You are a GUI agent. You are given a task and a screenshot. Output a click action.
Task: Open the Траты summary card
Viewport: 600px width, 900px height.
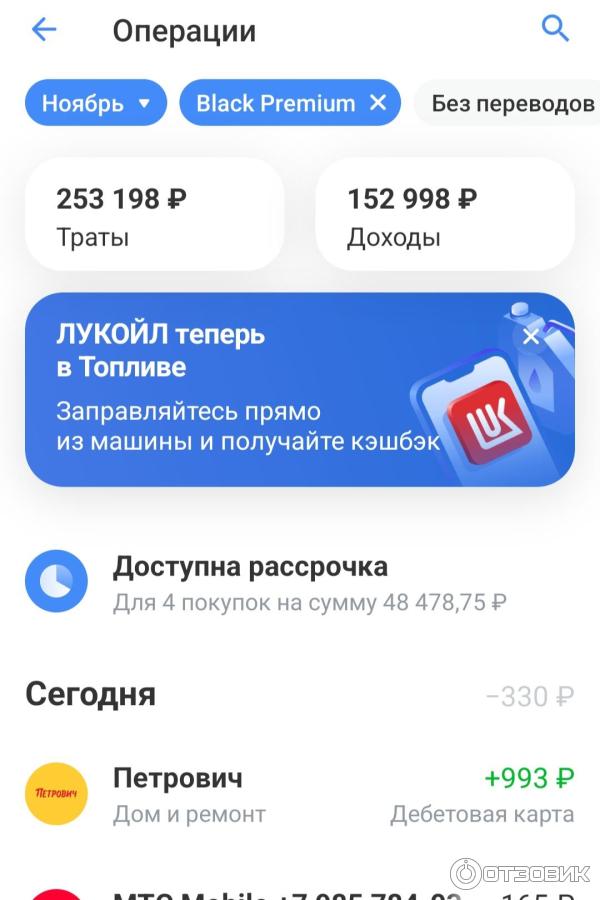[154, 215]
